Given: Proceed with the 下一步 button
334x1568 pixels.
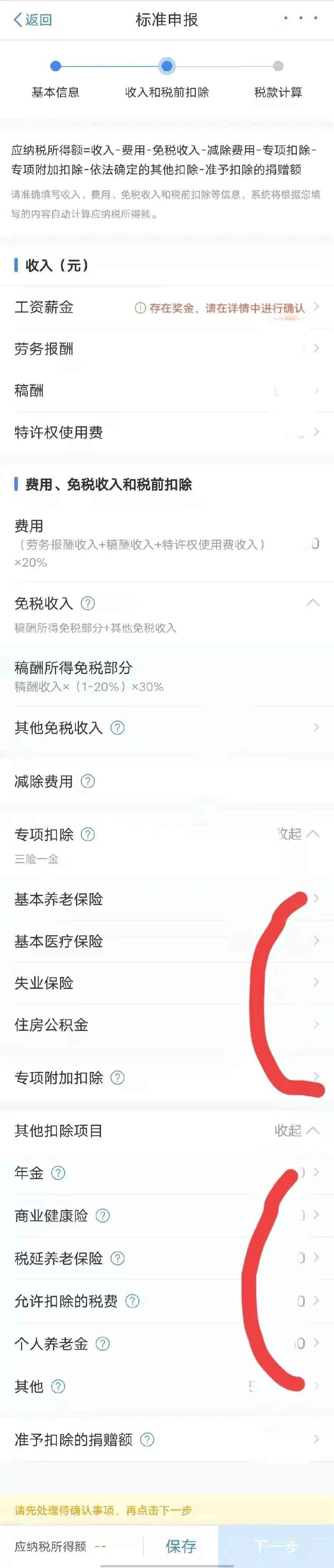Looking at the screenshot, I should point(275,1546).
